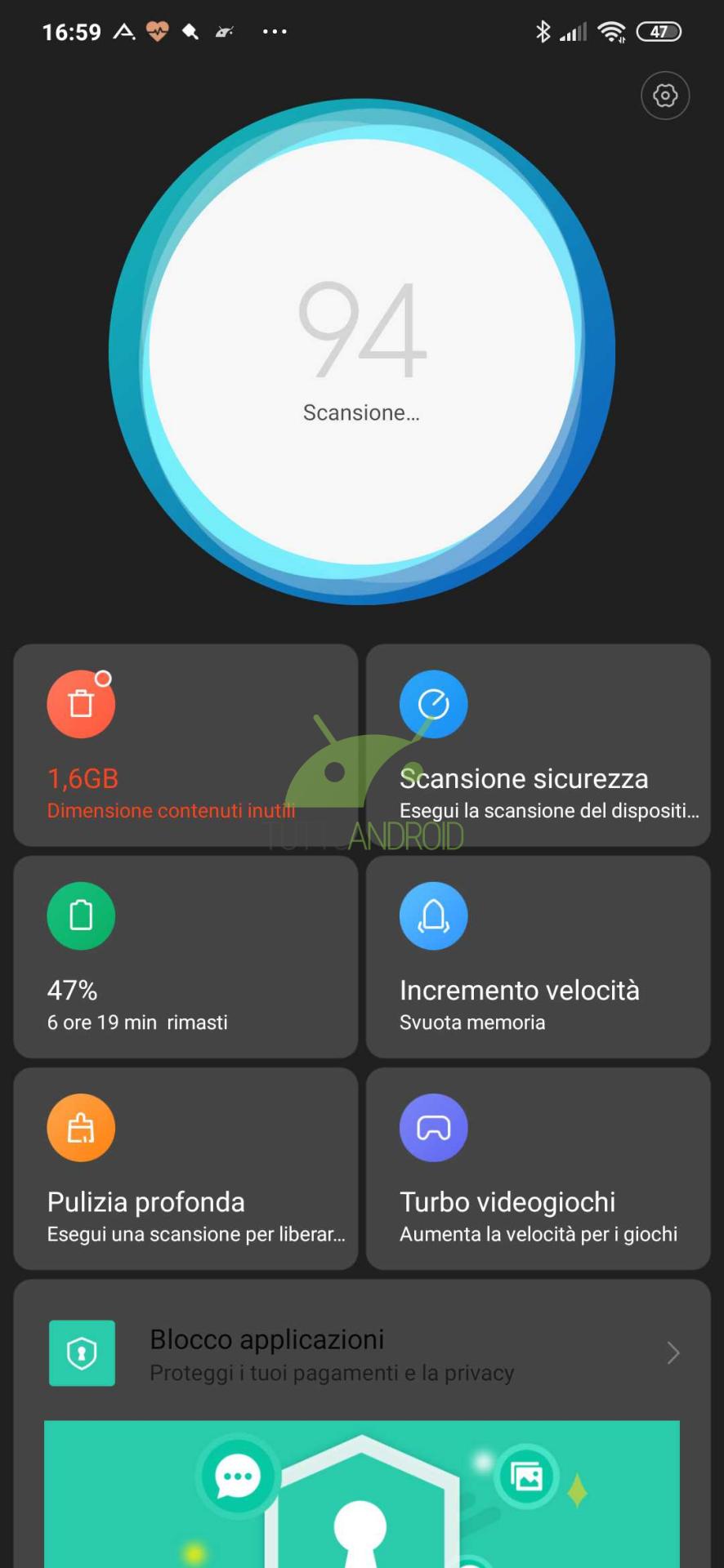Viewport: 724px width, 1568px height.
Task: Open the 1,6GB junk cleaner card
Action: pos(185,745)
